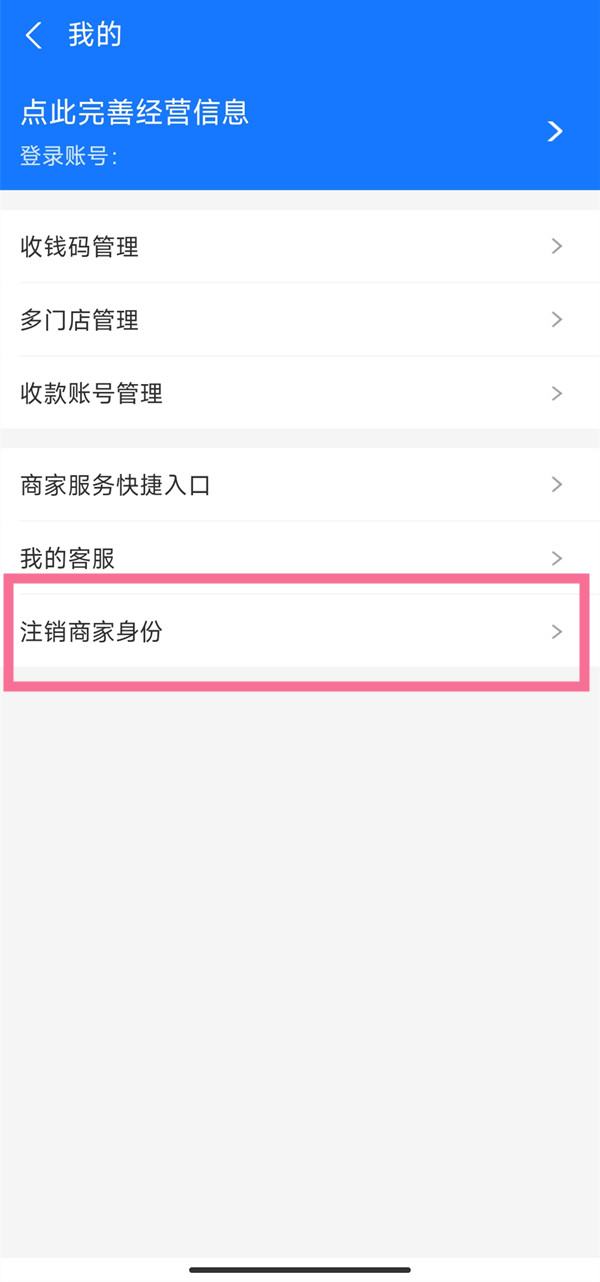Open 点此完善经营信息 banner
Screen dimensions: 600x1282
tap(300, 130)
